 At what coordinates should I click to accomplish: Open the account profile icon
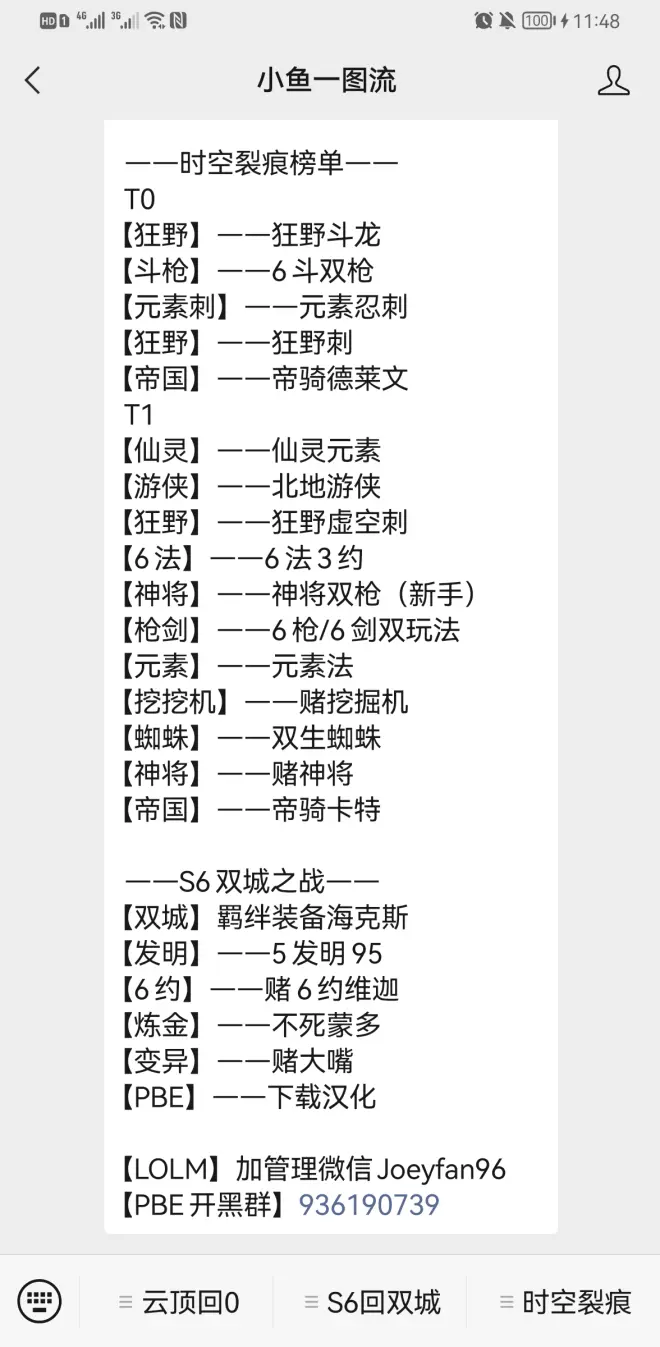click(x=613, y=81)
